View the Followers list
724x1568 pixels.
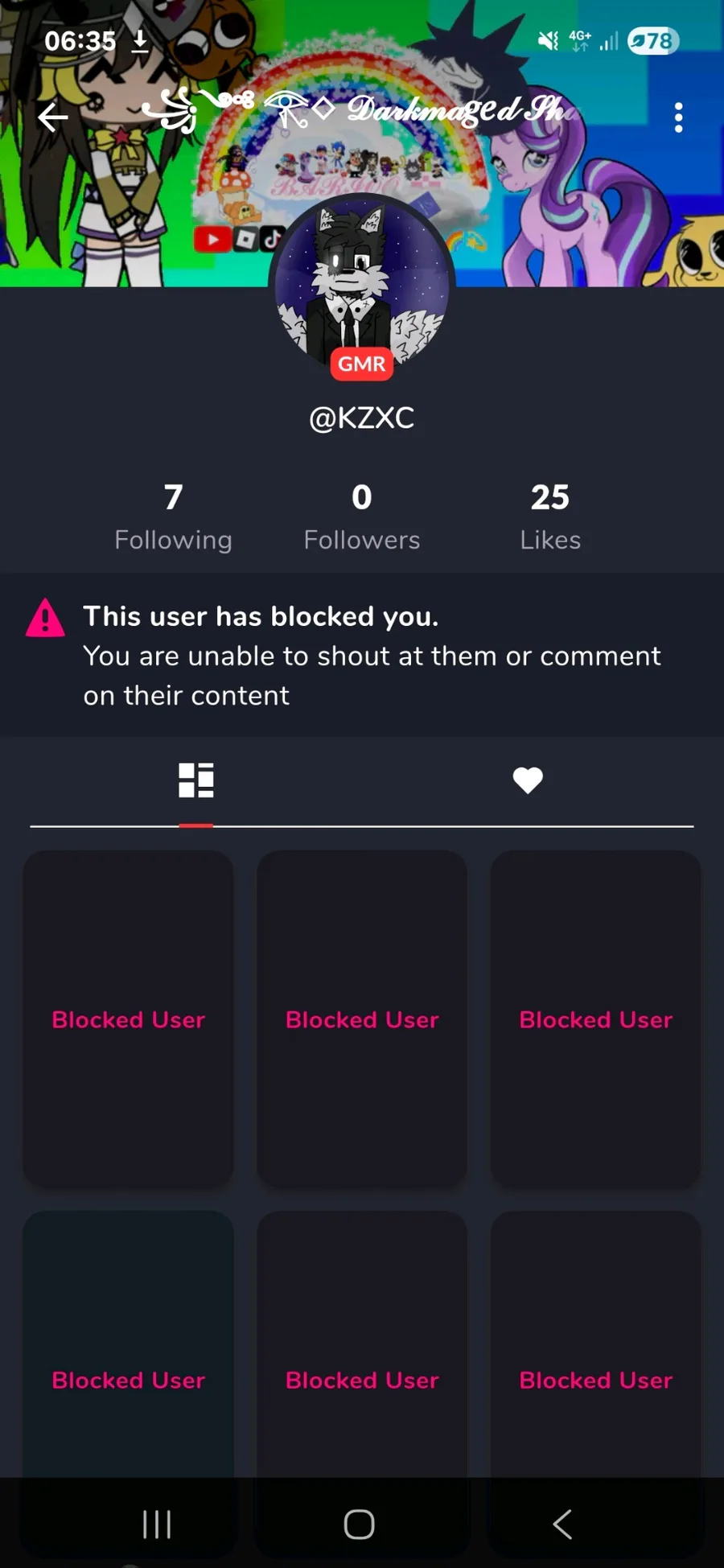pos(362,516)
